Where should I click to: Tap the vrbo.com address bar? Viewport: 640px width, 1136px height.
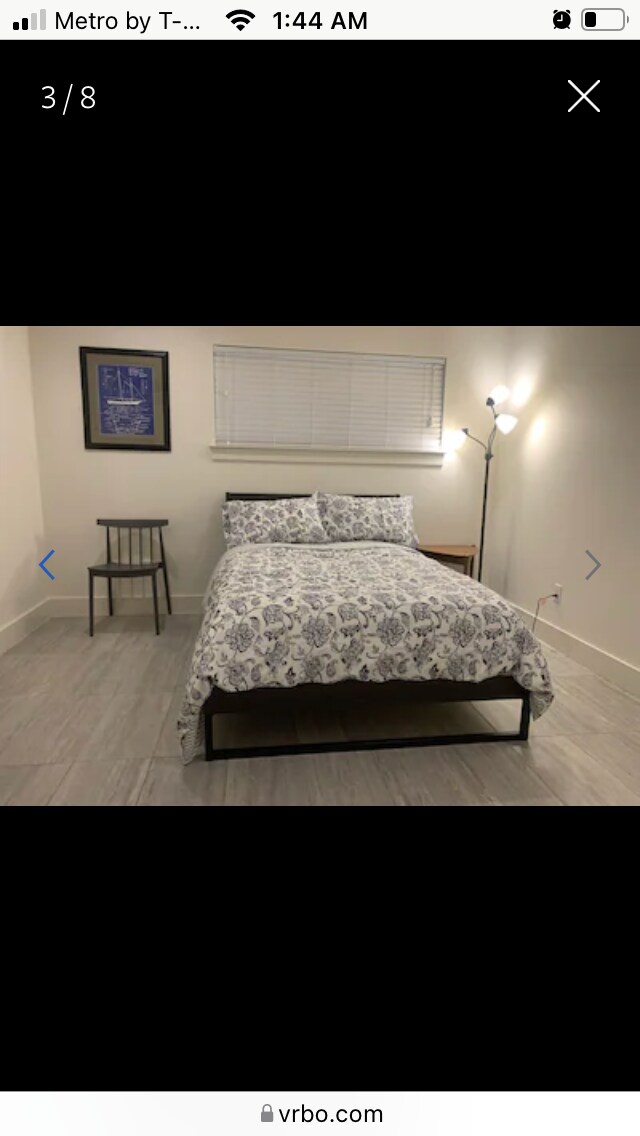point(321,1113)
